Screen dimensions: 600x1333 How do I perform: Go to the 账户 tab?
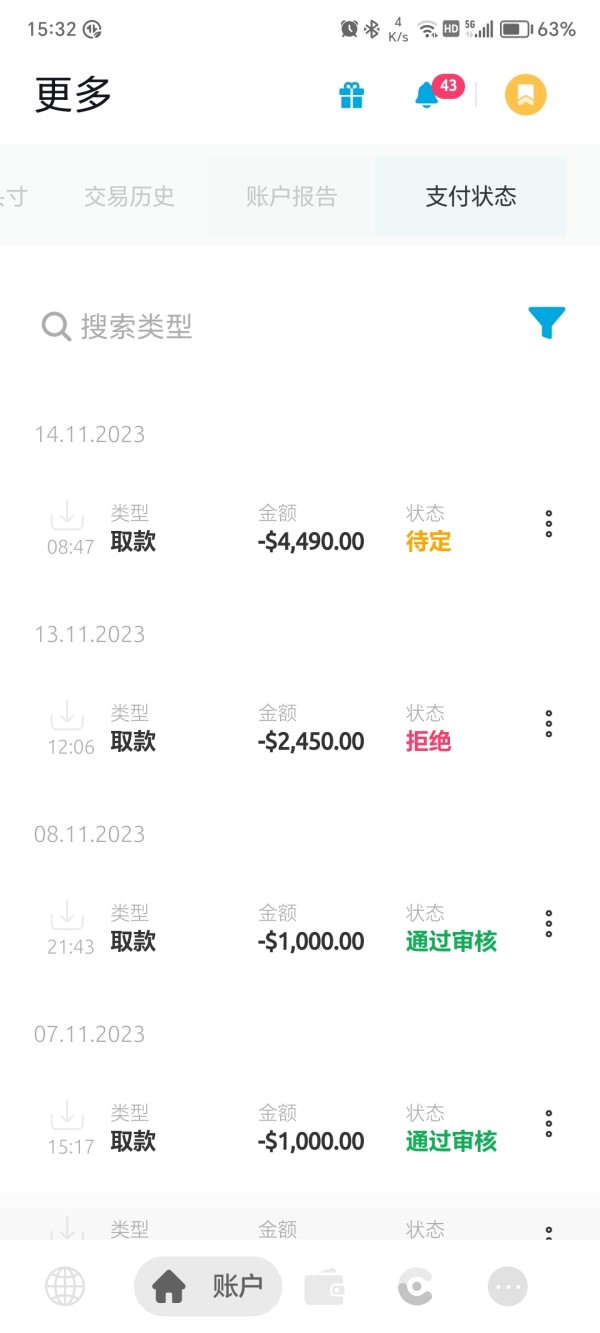pyautogui.click(x=208, y=1286)
